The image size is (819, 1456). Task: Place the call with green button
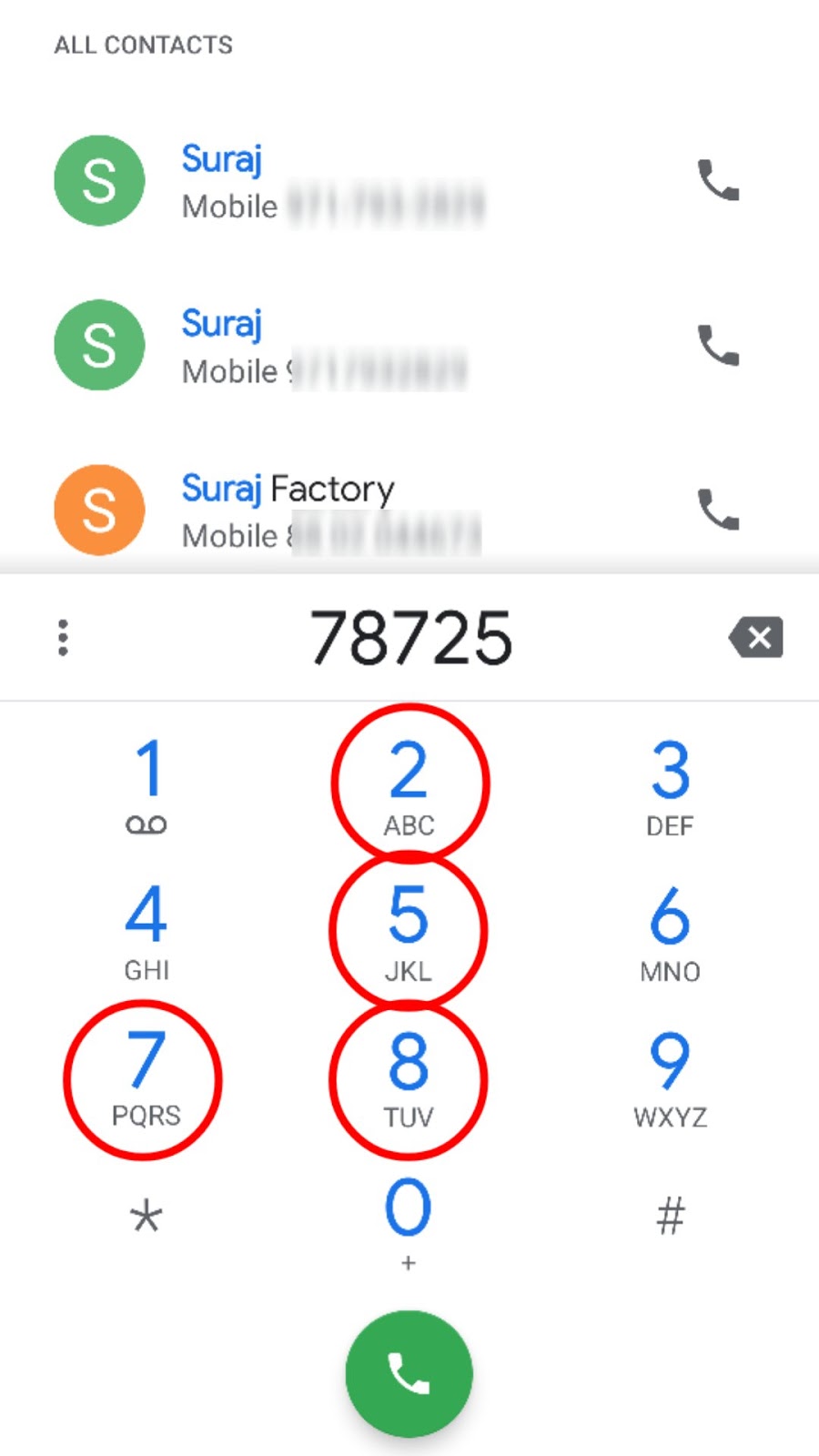[x=409, y=1373]
